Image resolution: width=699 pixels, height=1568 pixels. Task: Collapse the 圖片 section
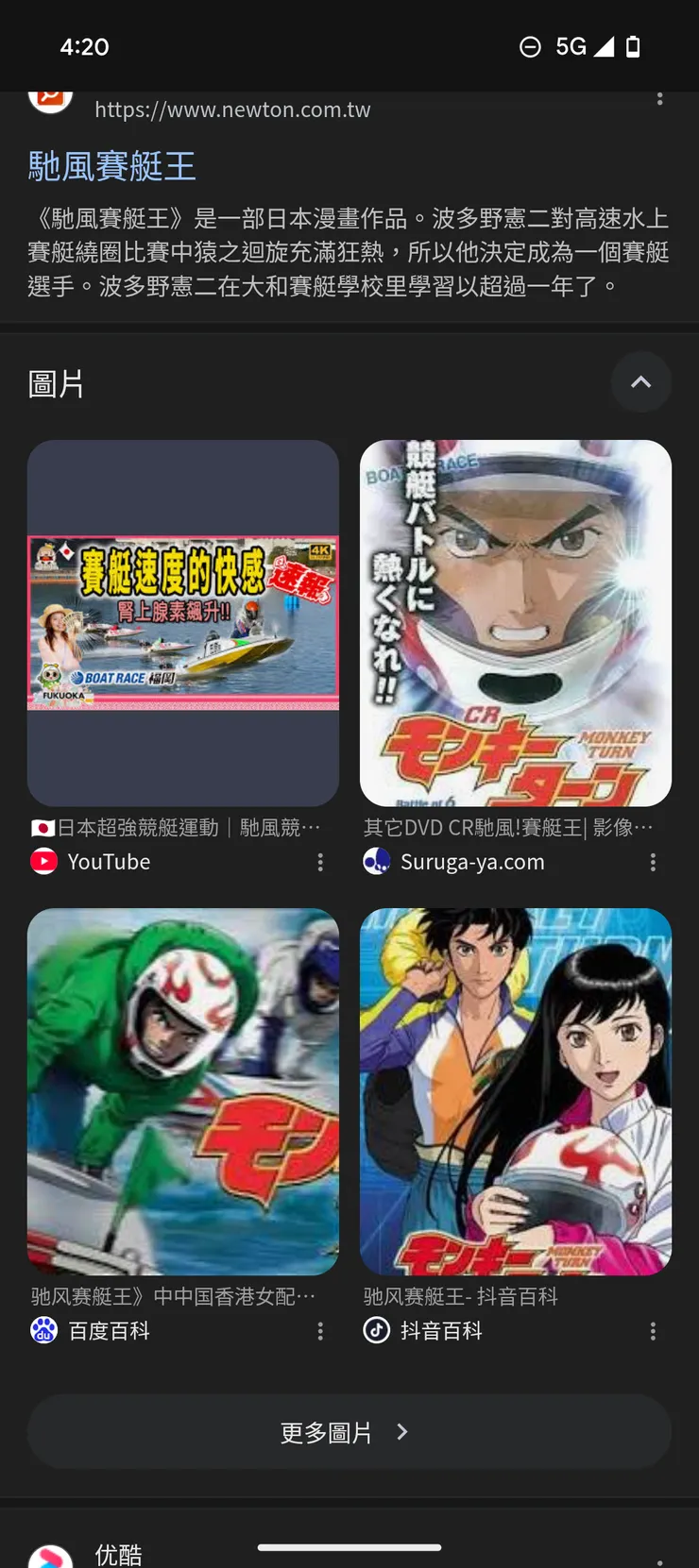640,382
